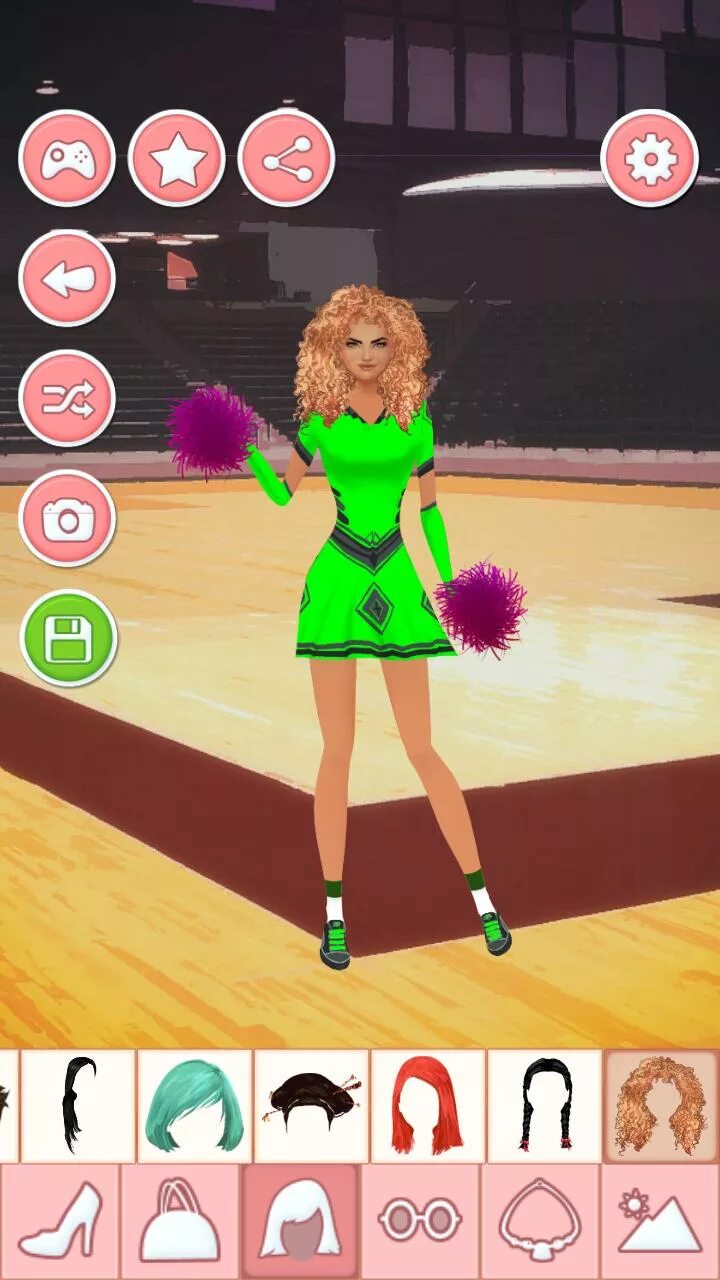Shuffle to a random outfit
Viewport: 720px width, 1280px height.
[x=67, y=399]
